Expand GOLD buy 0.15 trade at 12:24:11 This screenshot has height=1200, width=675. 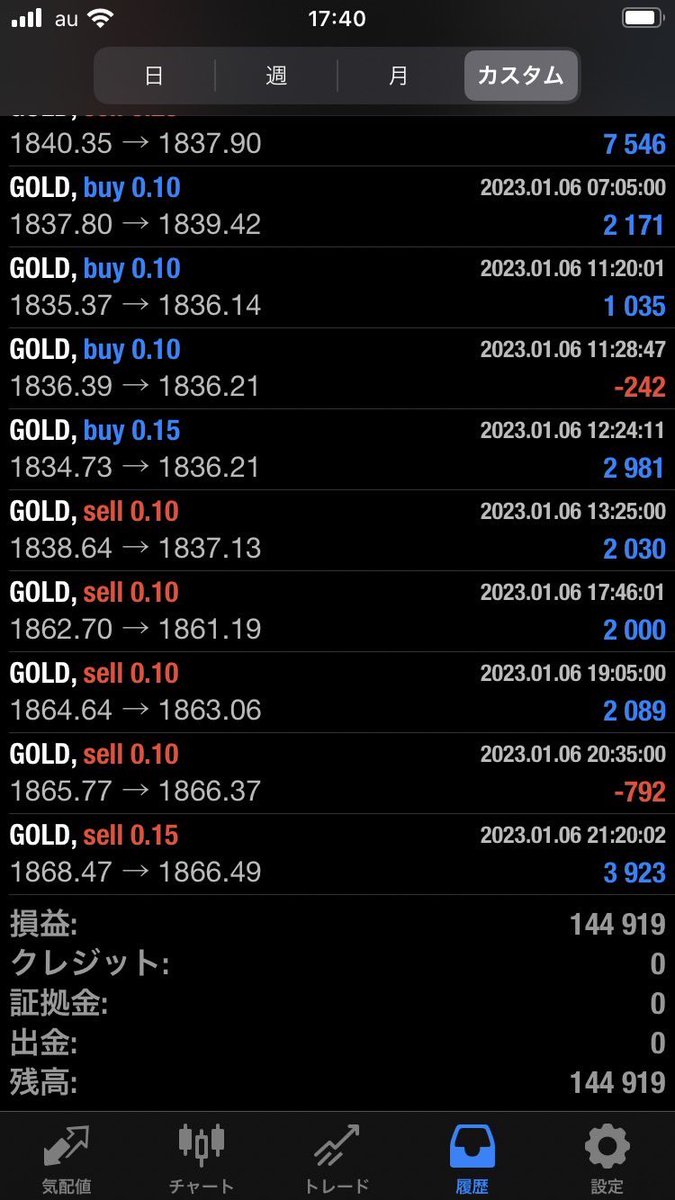point(337,449)
